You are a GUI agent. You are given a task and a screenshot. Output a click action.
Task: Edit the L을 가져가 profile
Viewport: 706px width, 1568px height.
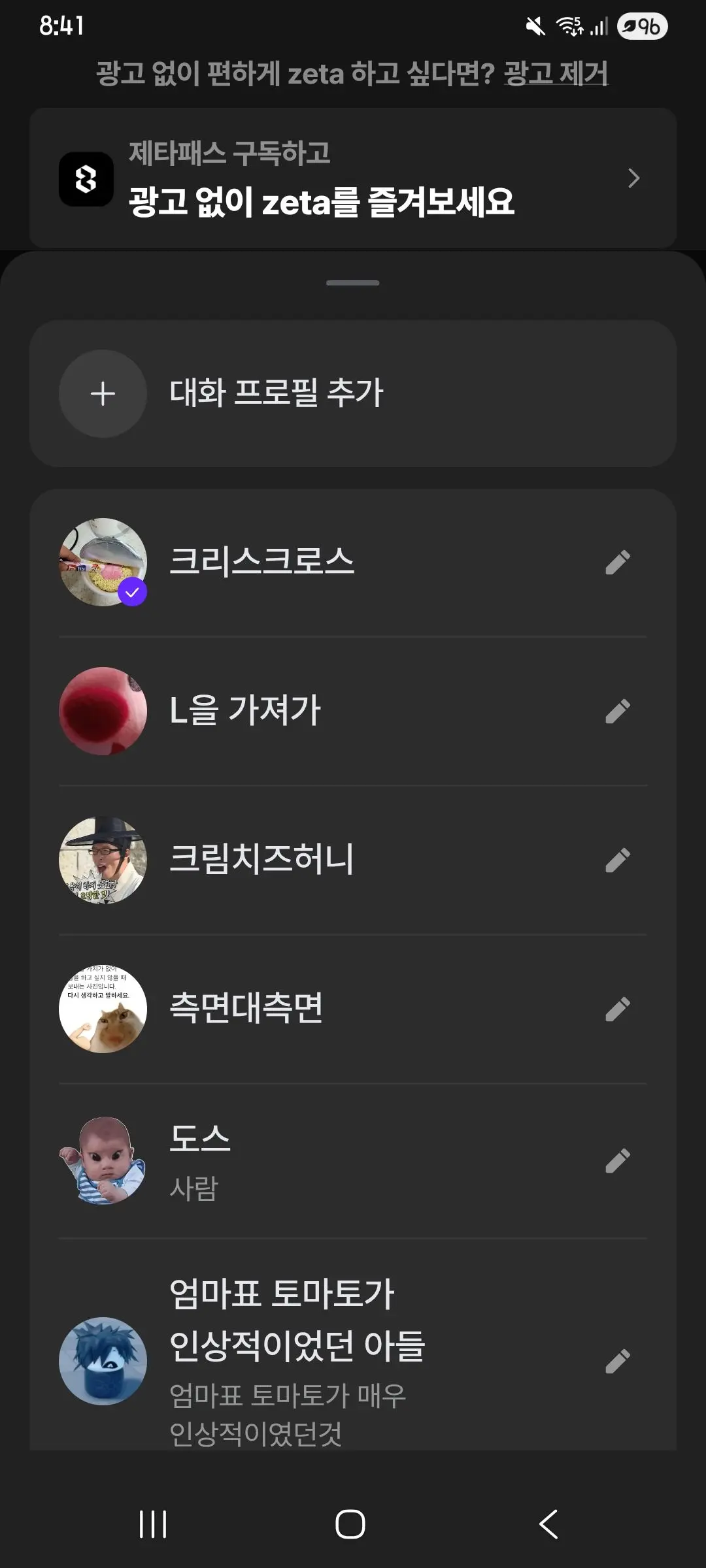[x=618, y=711]
